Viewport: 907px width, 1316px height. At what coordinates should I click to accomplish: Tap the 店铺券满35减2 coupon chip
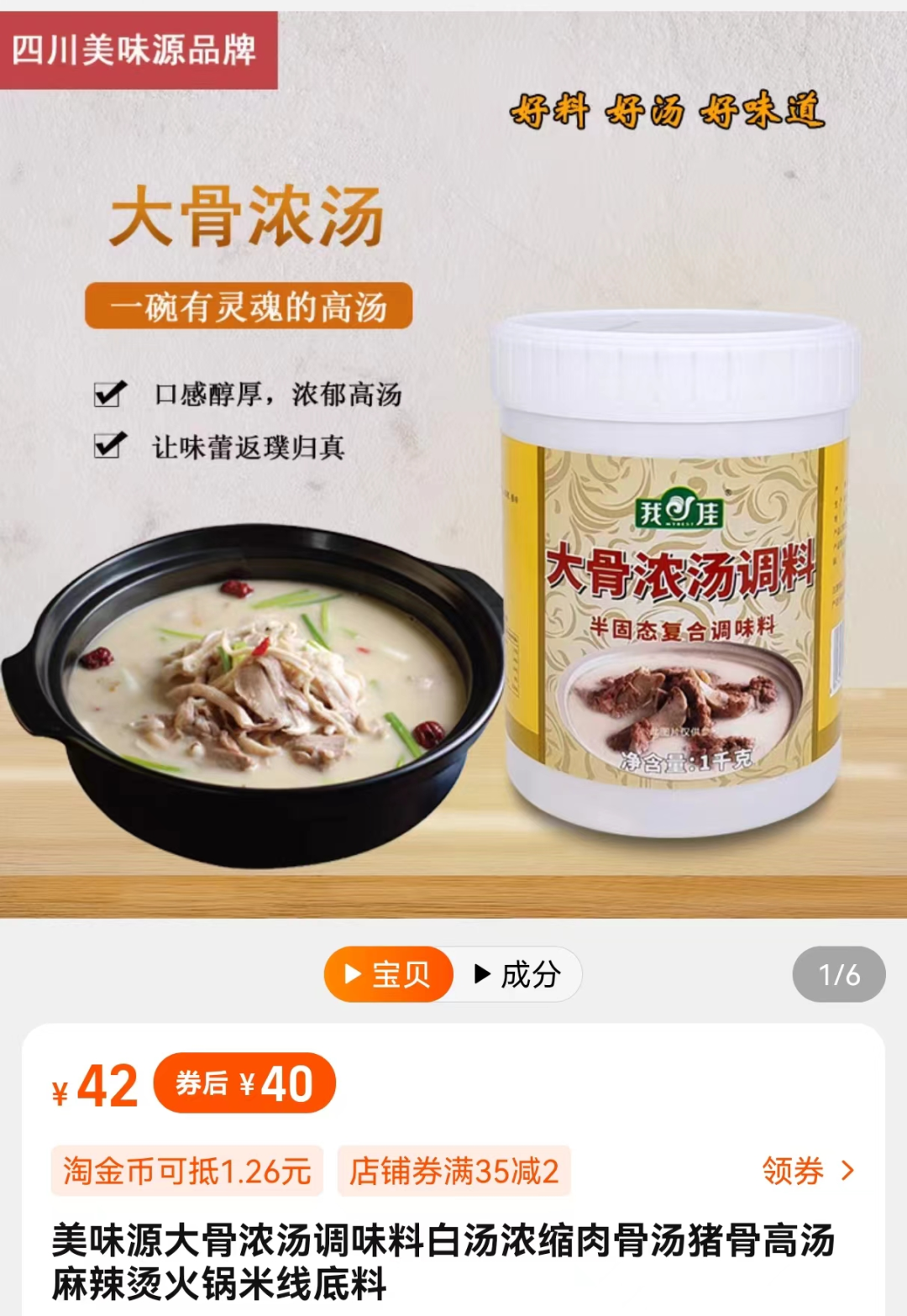pos(453,1171)
